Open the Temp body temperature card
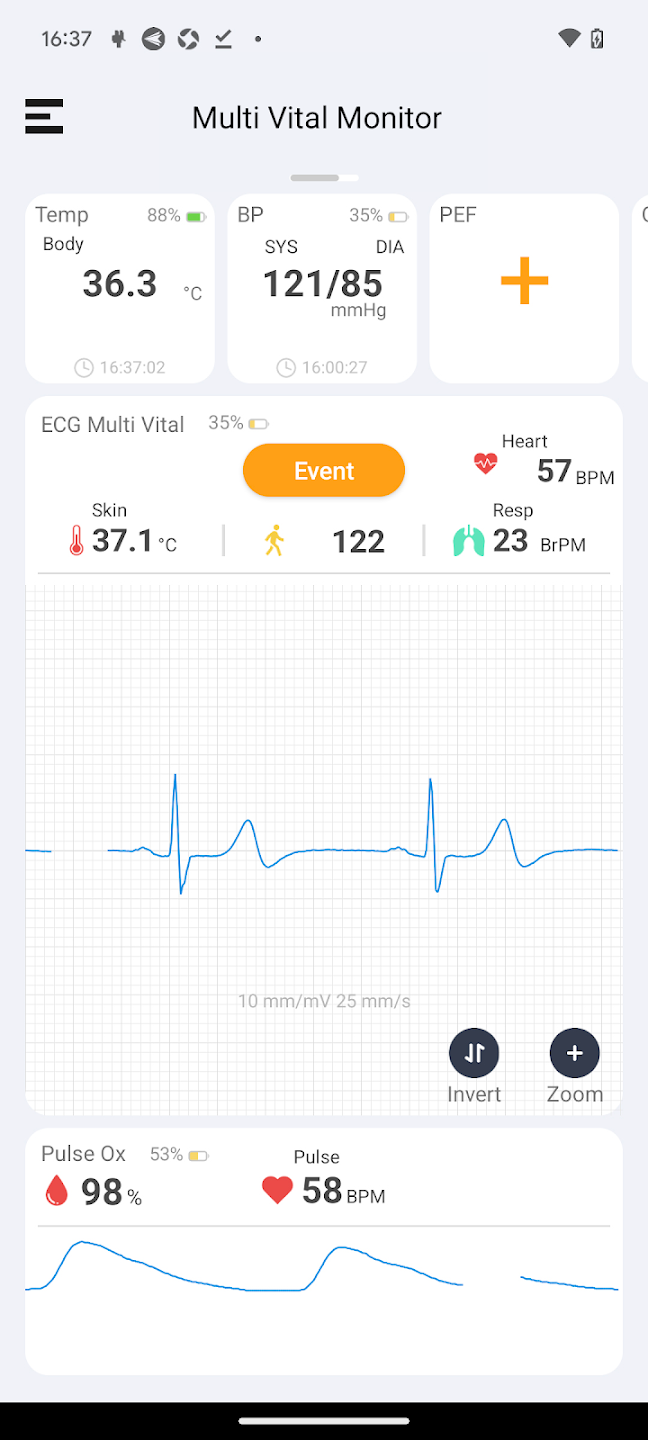The image size is (648, 1440). tap(120, 288)
